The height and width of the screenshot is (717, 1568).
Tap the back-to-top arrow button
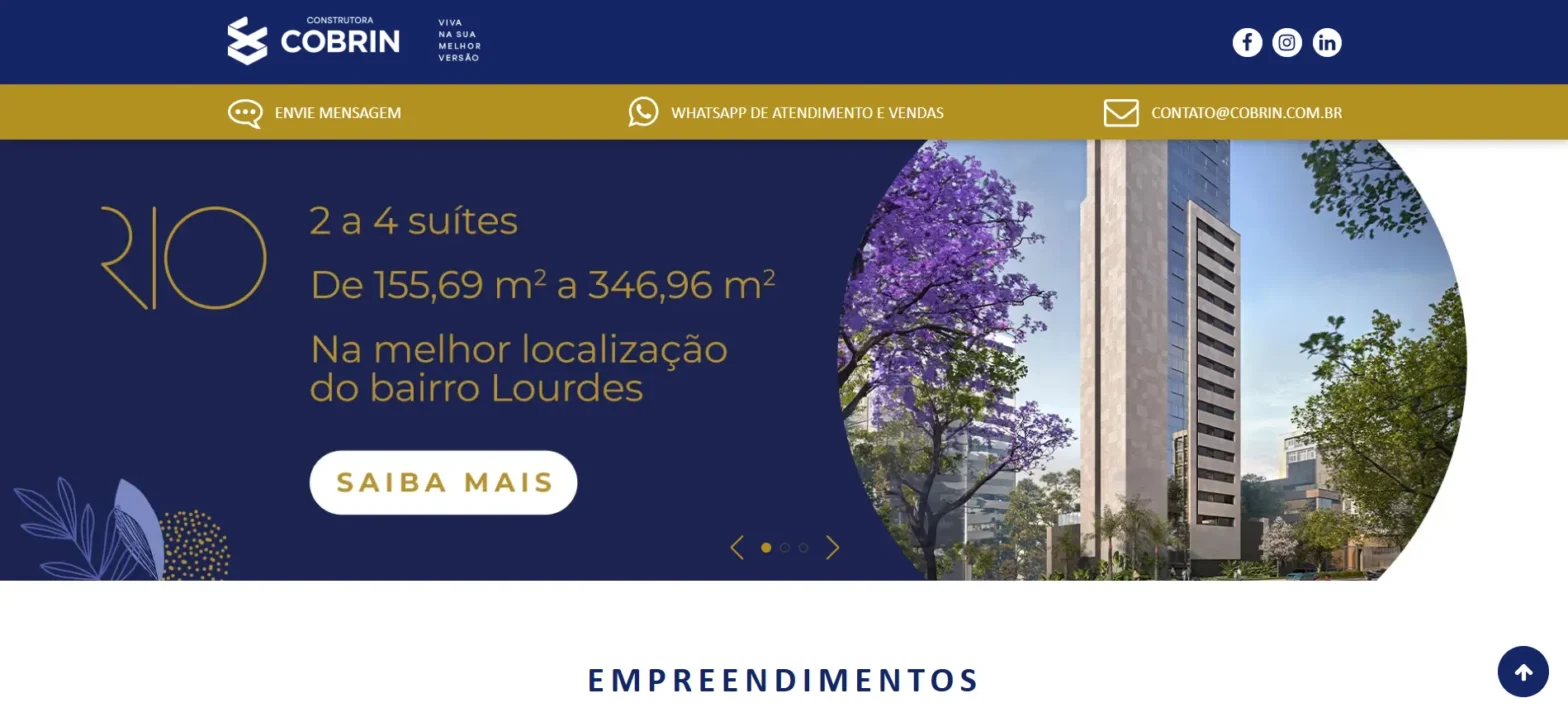pos(1522,671)
